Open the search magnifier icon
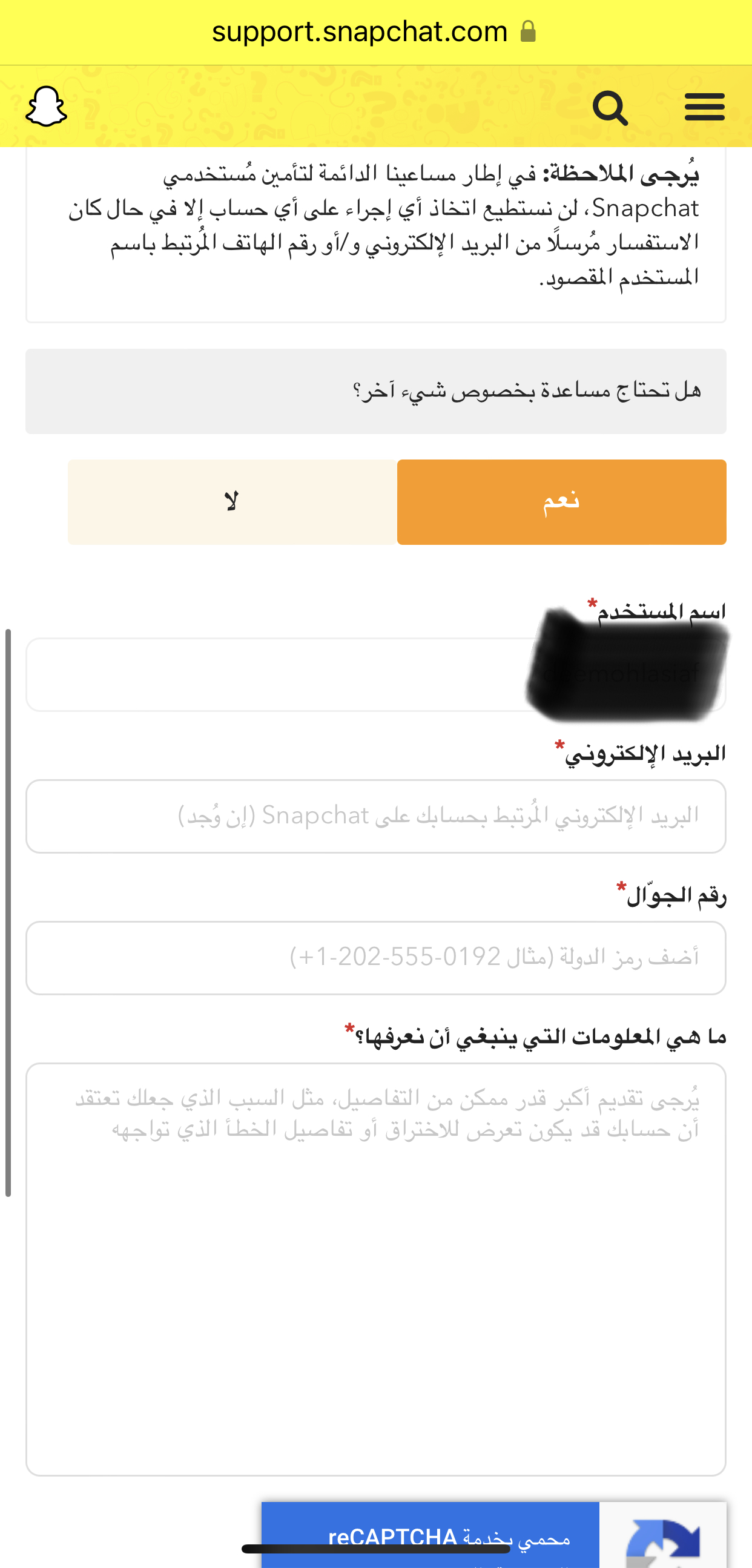The height and width of the screenshot is (1568, 752). (610, 108)
